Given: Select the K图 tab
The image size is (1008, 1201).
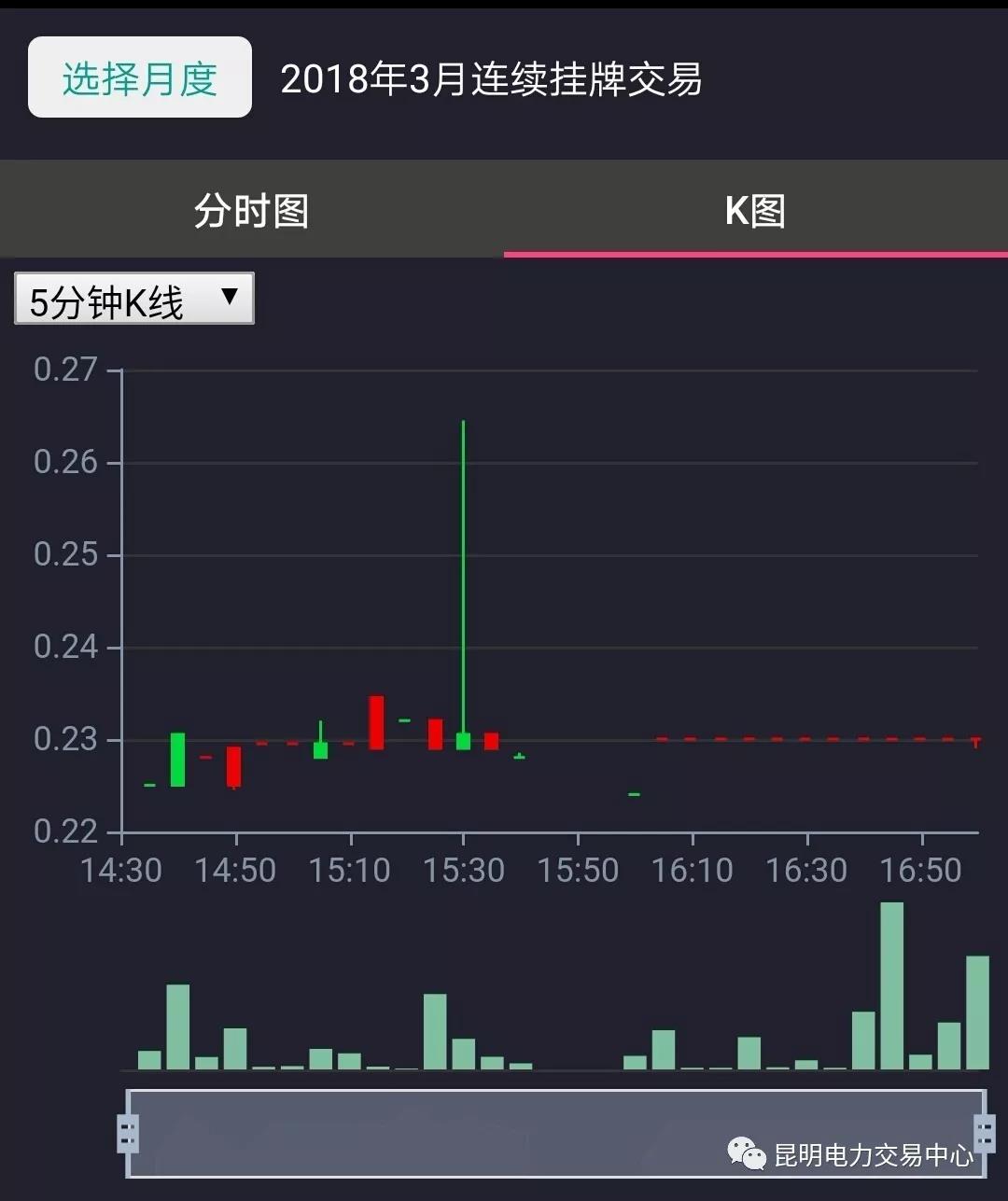Looking at the screenshot, I should (x=755, y=211).
